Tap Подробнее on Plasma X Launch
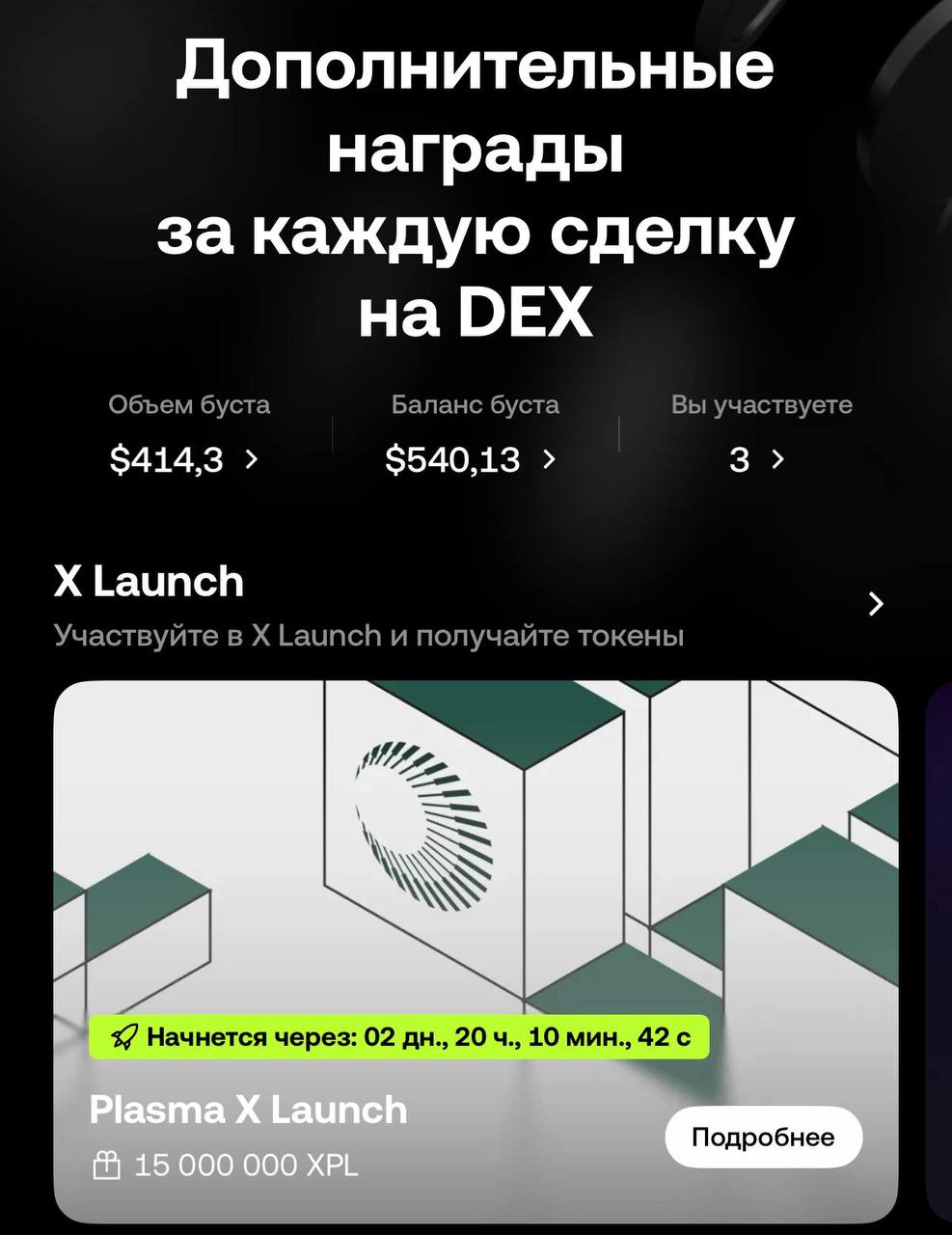 point(763,1138)
